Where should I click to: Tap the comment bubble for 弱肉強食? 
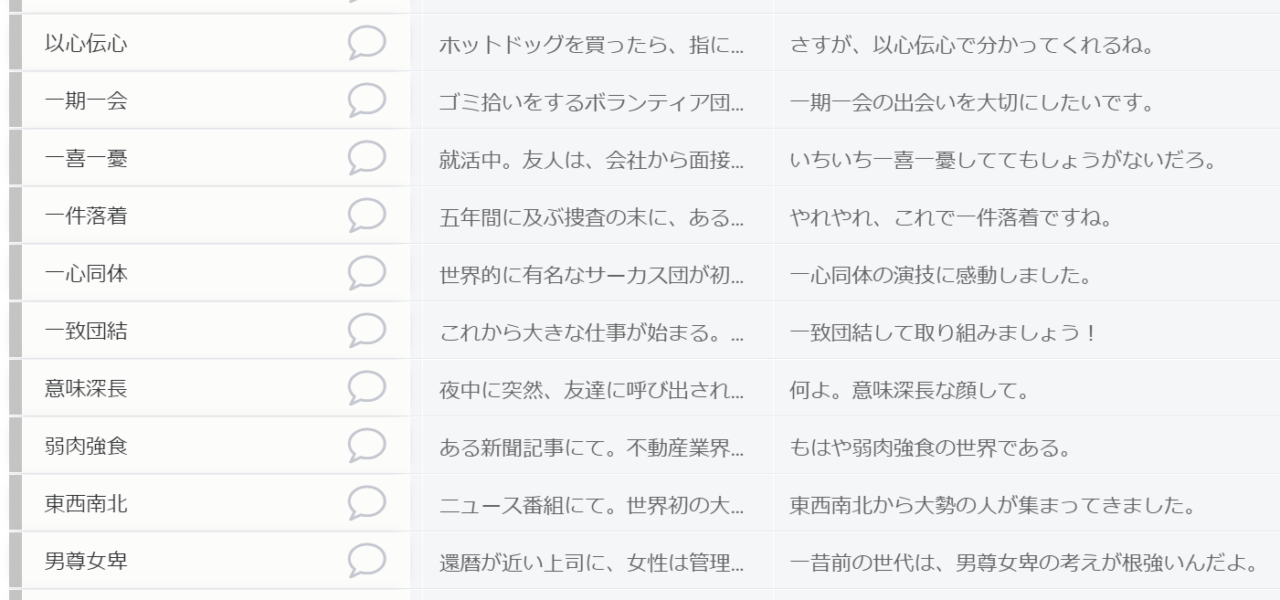367,446
